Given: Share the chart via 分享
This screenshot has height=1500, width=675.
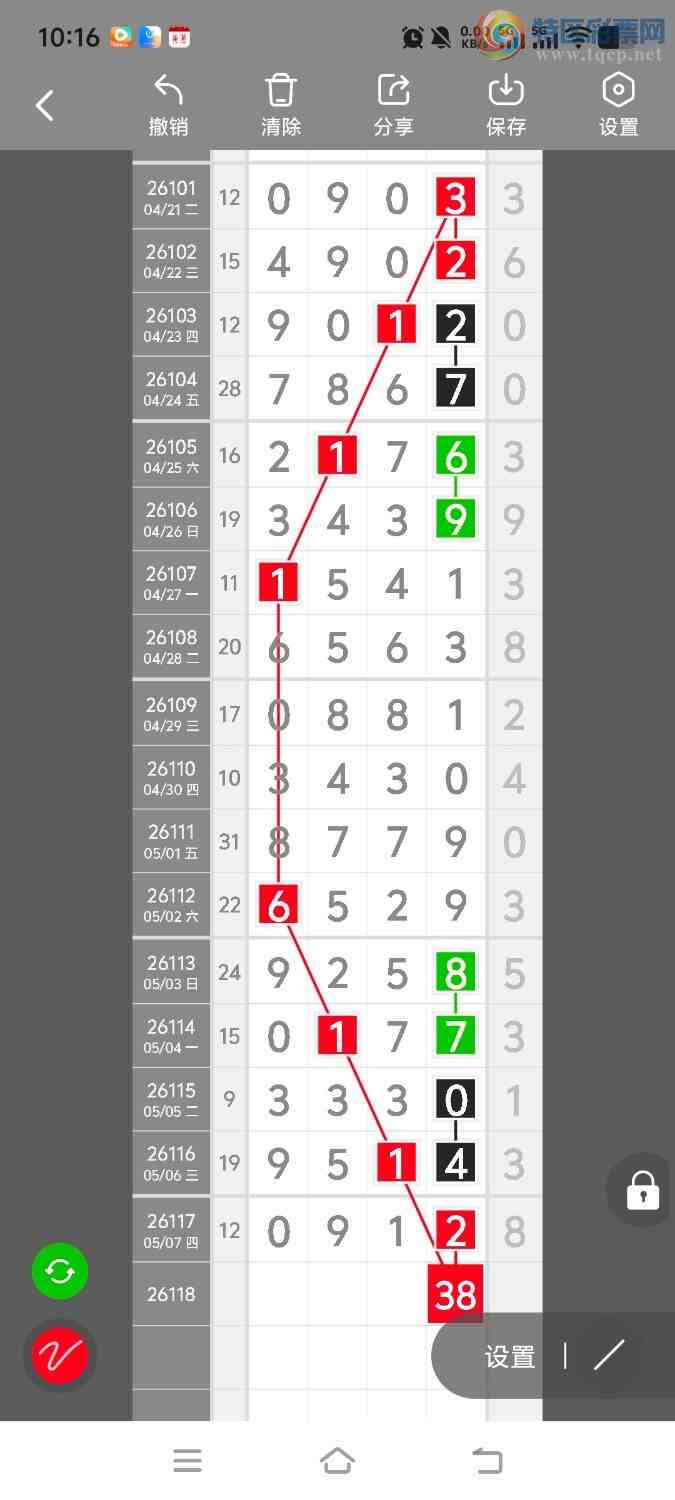Looking at the screenshot, I should [394, 105].
